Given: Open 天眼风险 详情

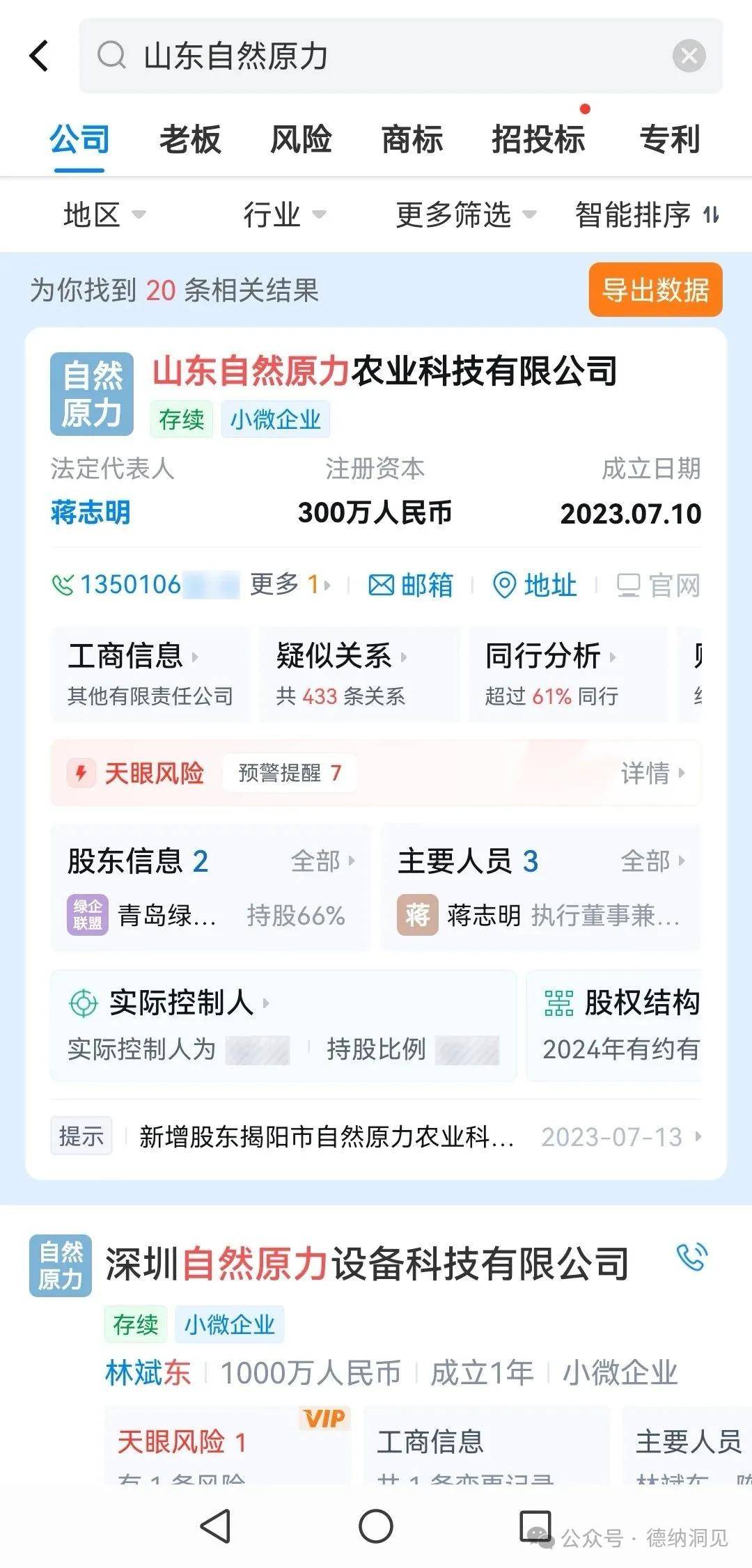Looking at the screenshot, I should coord(652,773).
